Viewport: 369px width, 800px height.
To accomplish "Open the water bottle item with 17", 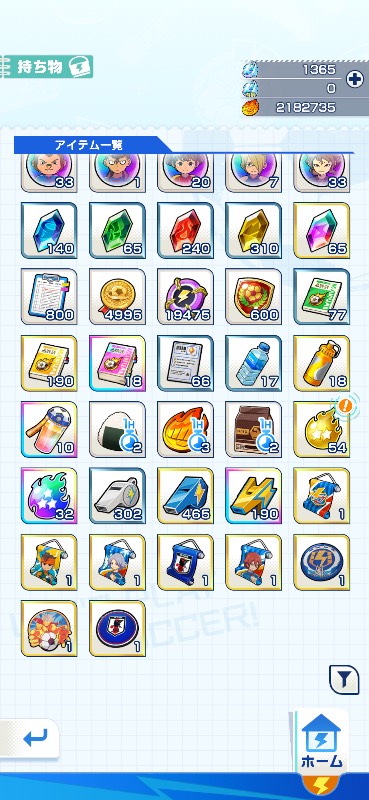I will (254, 363).
